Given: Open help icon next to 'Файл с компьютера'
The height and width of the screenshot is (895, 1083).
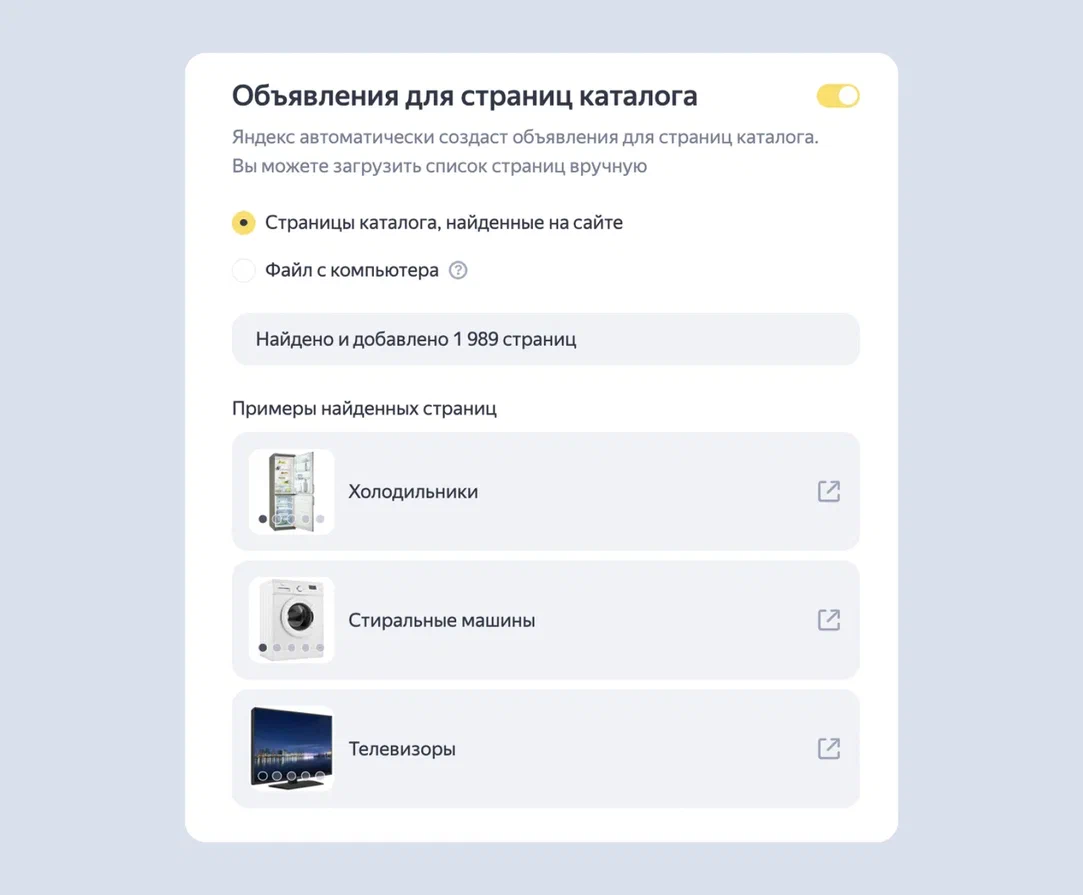Looking at the screenshot, I should click(458, 270).
